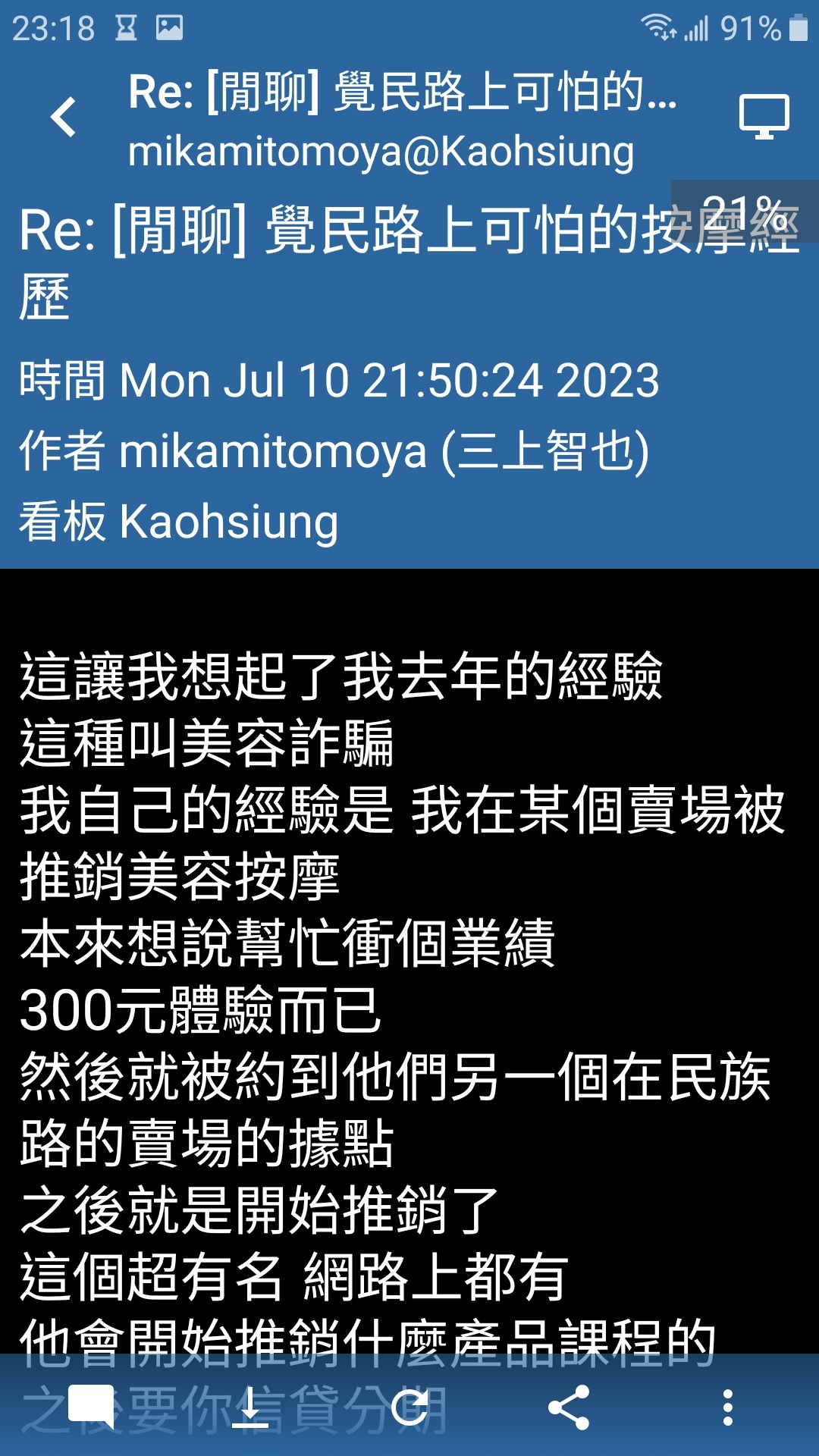Screen dimensions: 819x1456
Task: Open the comment reply bubble
Action: pos(91,1407)
